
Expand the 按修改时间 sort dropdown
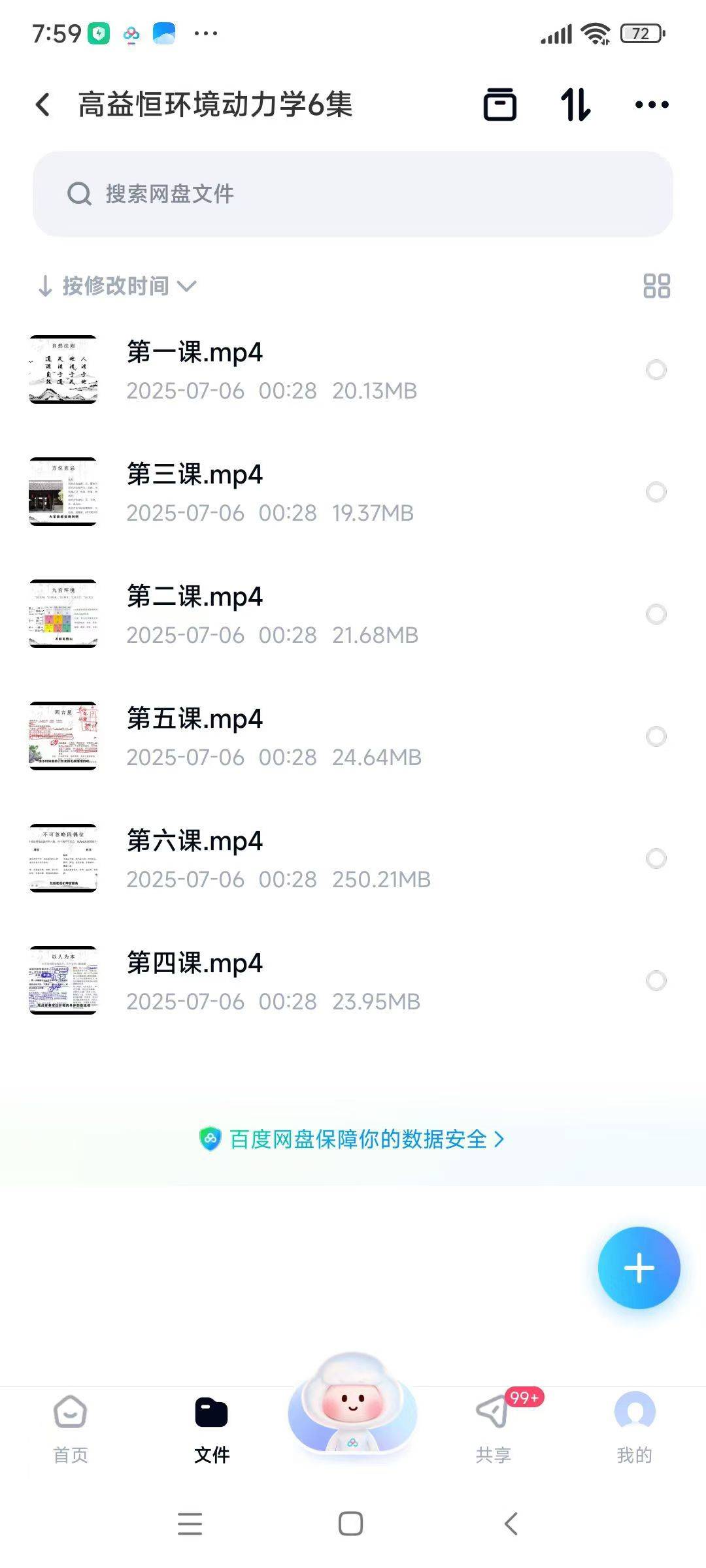coord(118,286)
